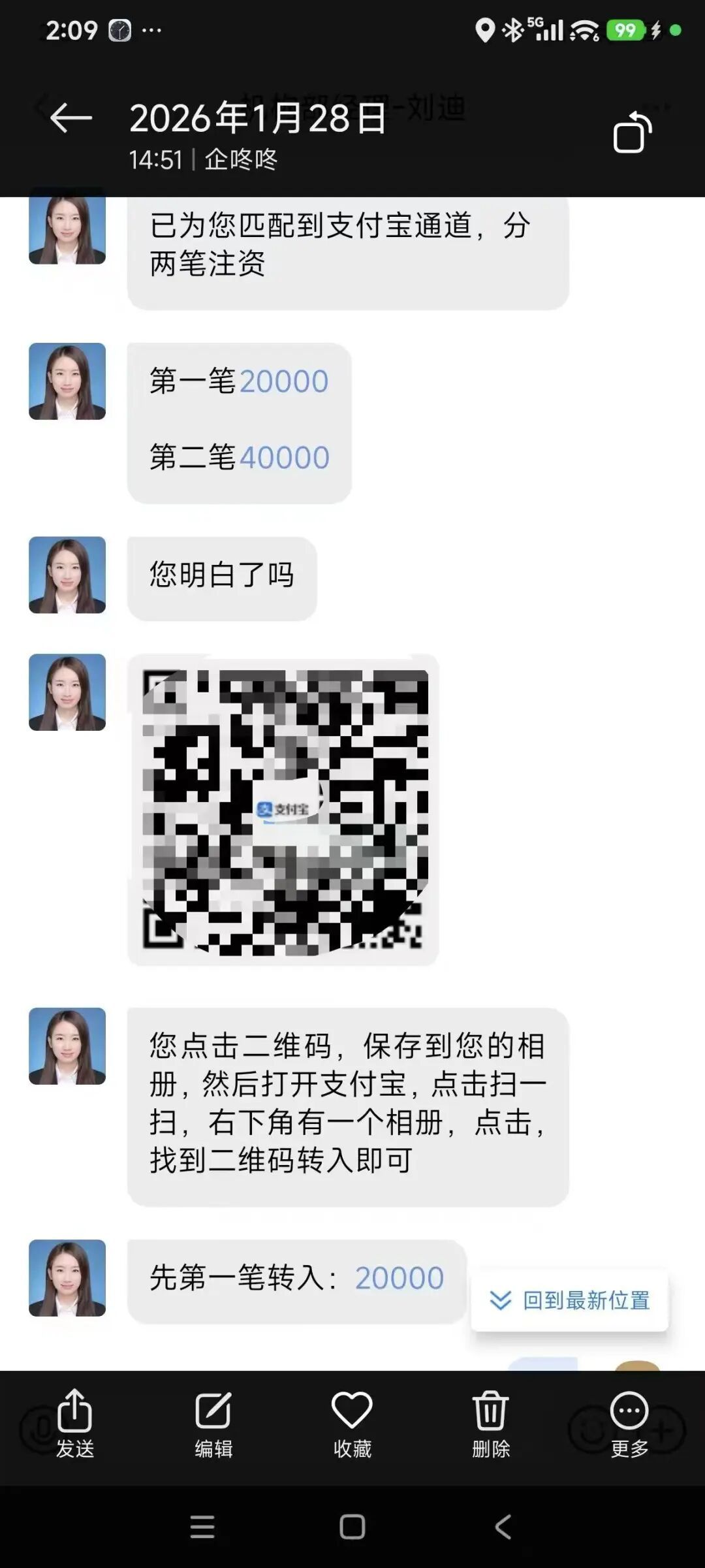Screen dimensions: 705x1568
Task: Open the 编辑 photo editor
Action: pyautogui.click(x=213, y=1422)
